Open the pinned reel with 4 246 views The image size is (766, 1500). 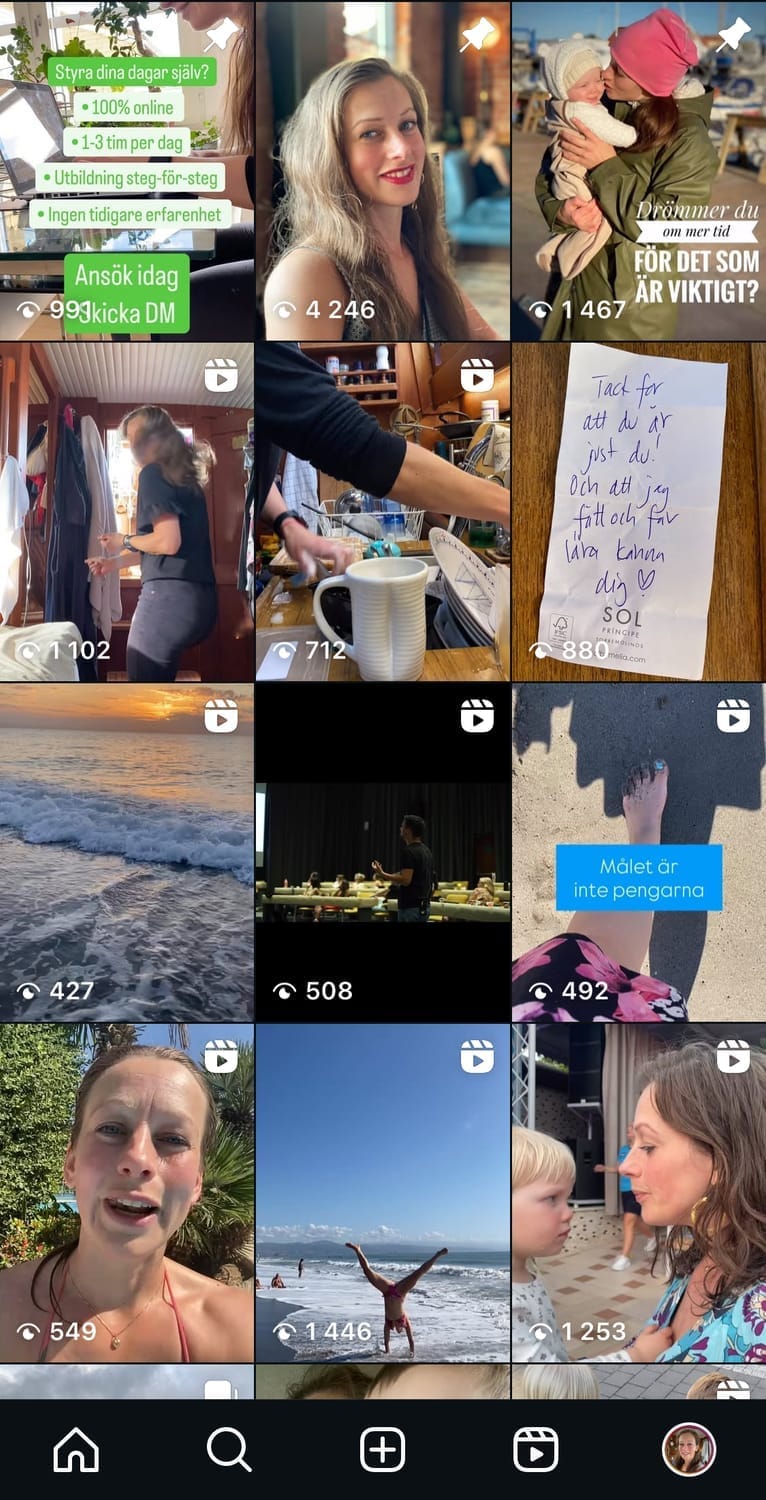(382, 170)
